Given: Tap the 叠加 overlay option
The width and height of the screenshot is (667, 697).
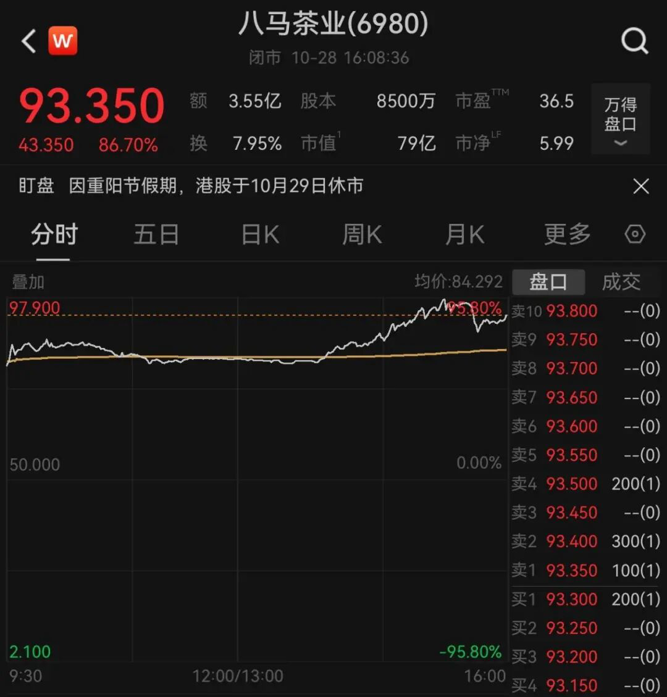Looking at the screenshot, I should click(x=28, y=282).
